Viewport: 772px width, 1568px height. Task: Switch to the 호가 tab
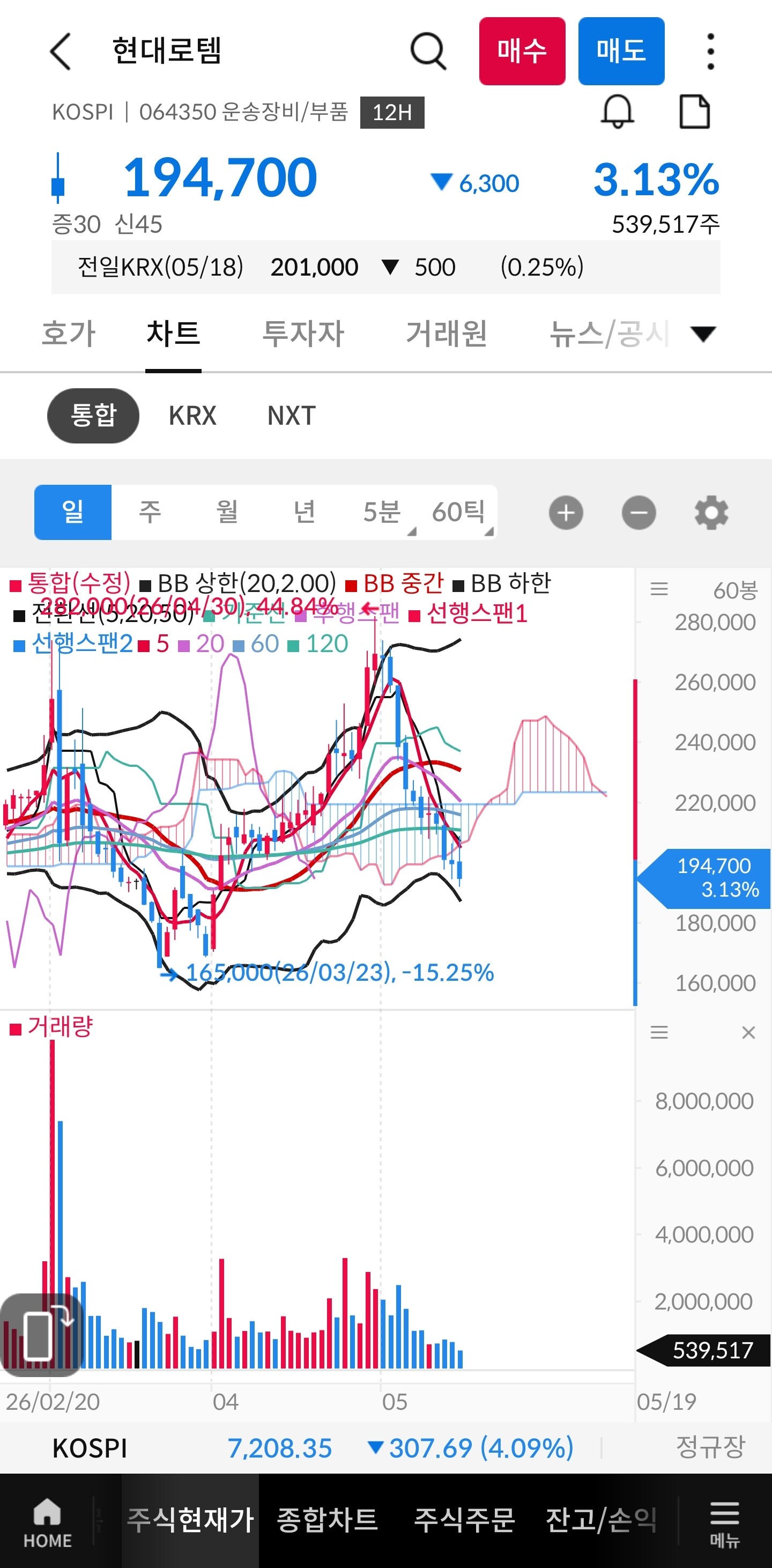point(68,334)
